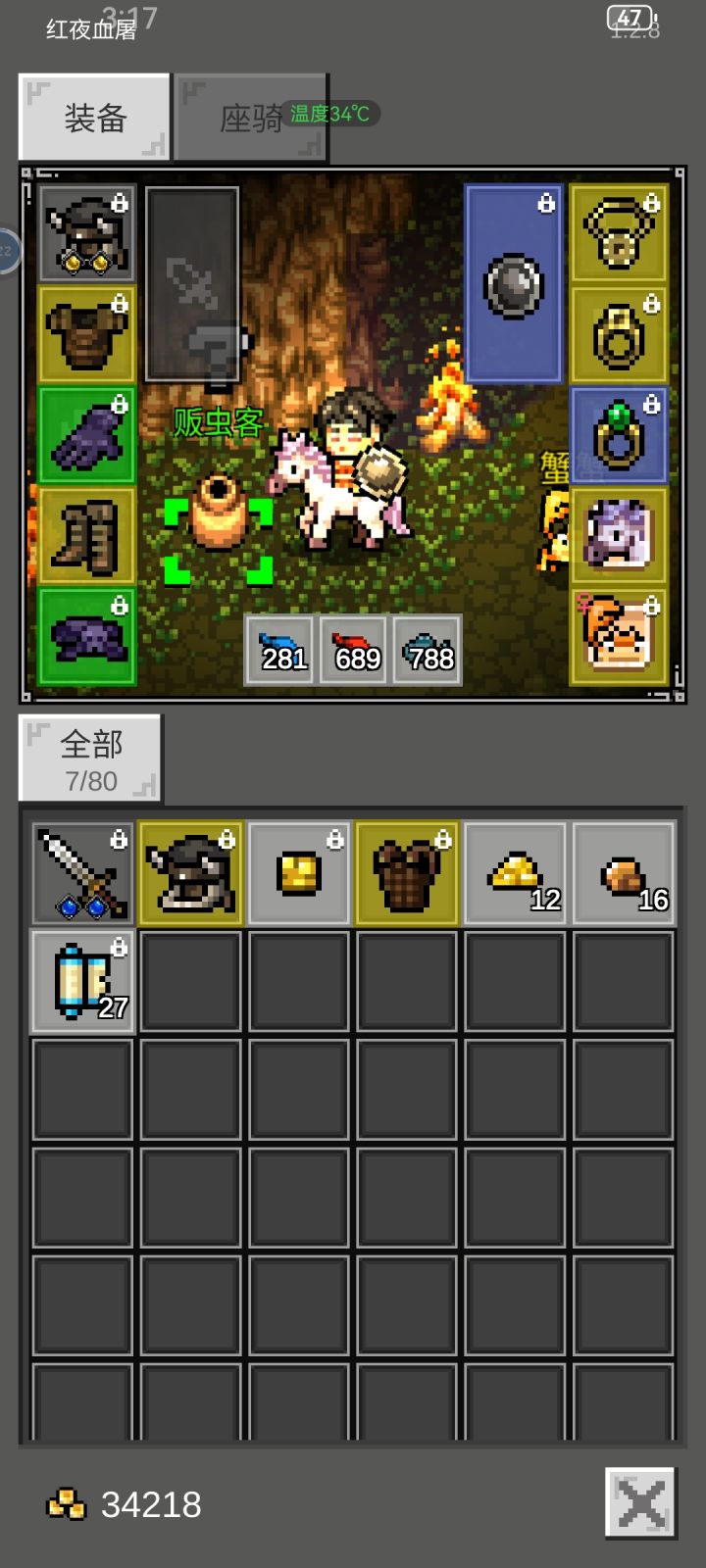Tap the horse mount portrait
The image size is (706, 1568).
pos(618,534)
